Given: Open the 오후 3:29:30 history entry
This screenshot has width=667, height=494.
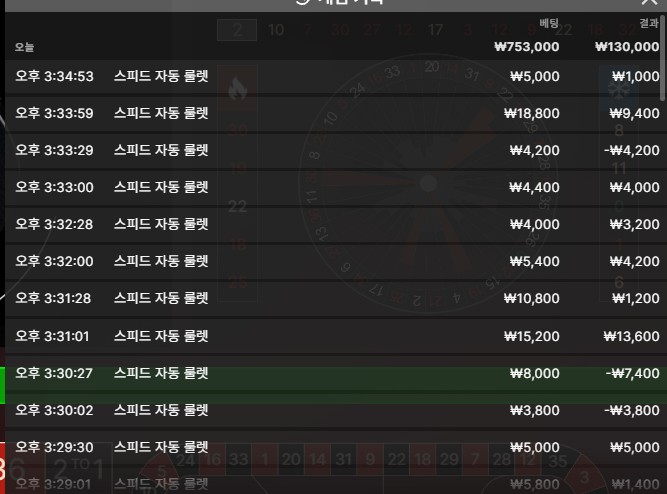Looking at the screenshot, I should pyautogui.click(x=334, y=448).
